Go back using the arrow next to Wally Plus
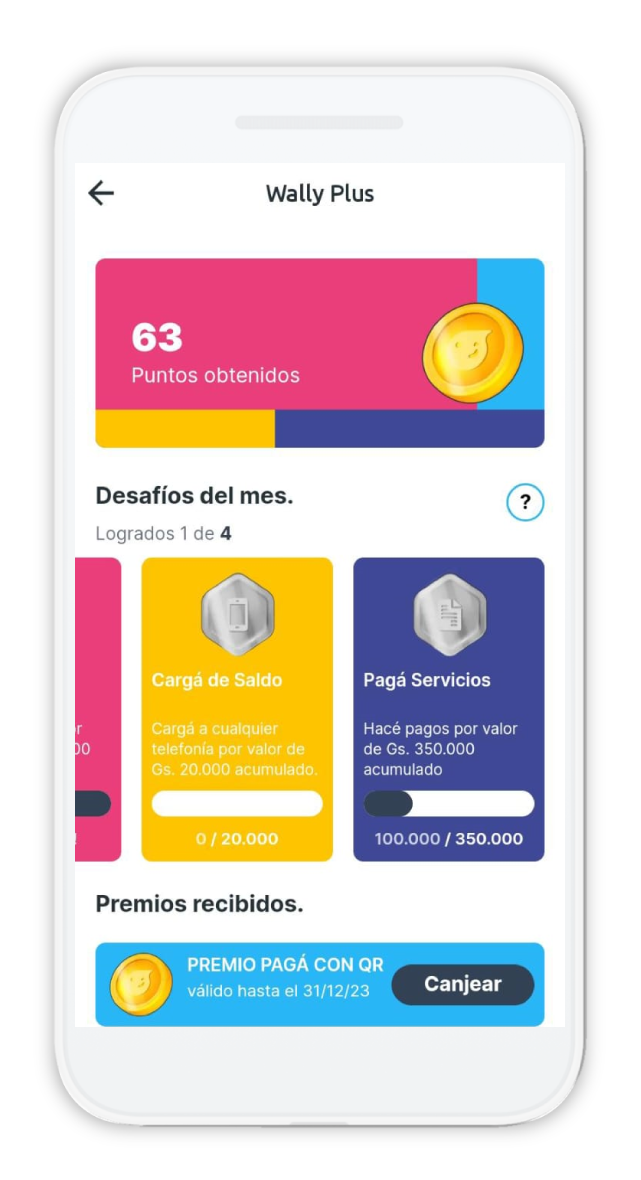This screenshot has width=641, height=1180. (101, 193)
